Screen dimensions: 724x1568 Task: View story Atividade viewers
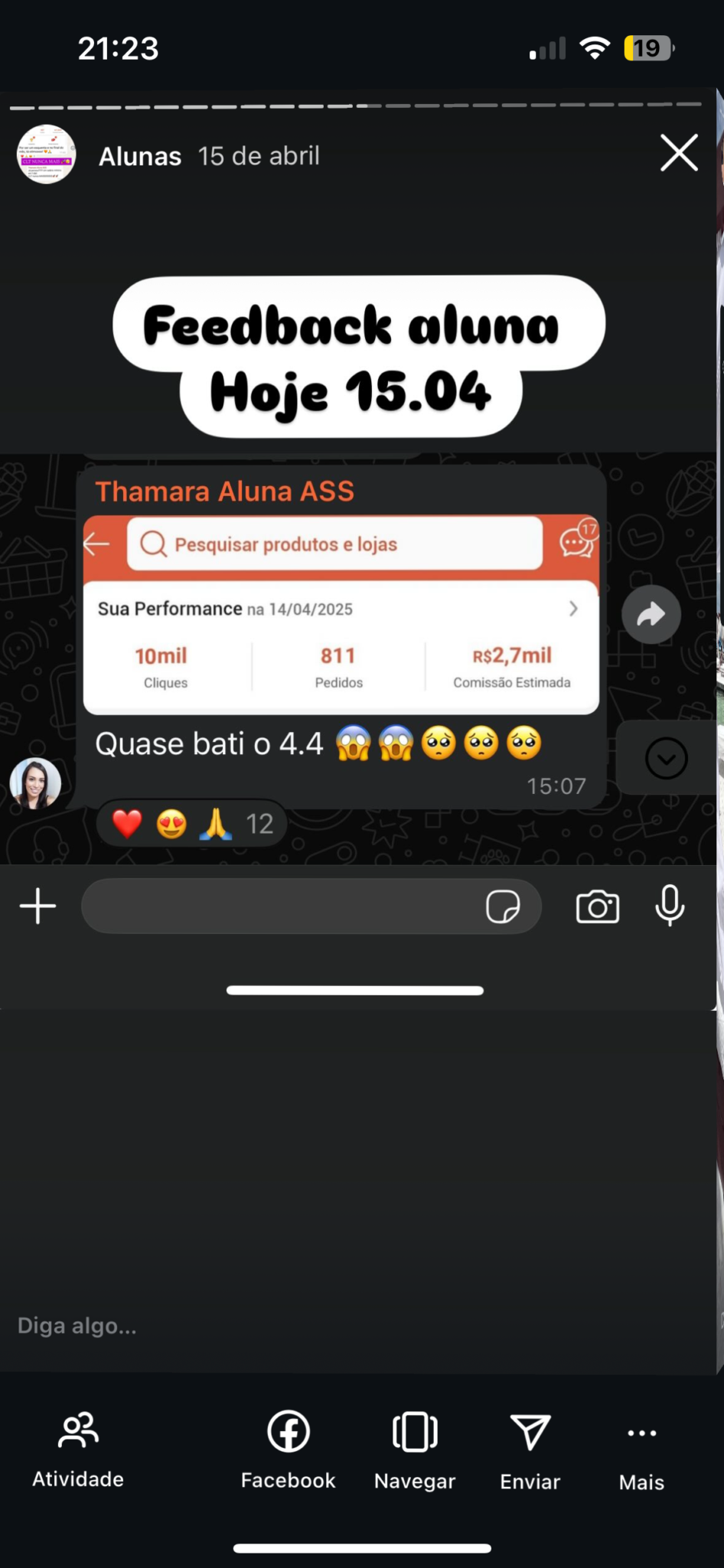pyautogui.click(x=78, y=1449)
